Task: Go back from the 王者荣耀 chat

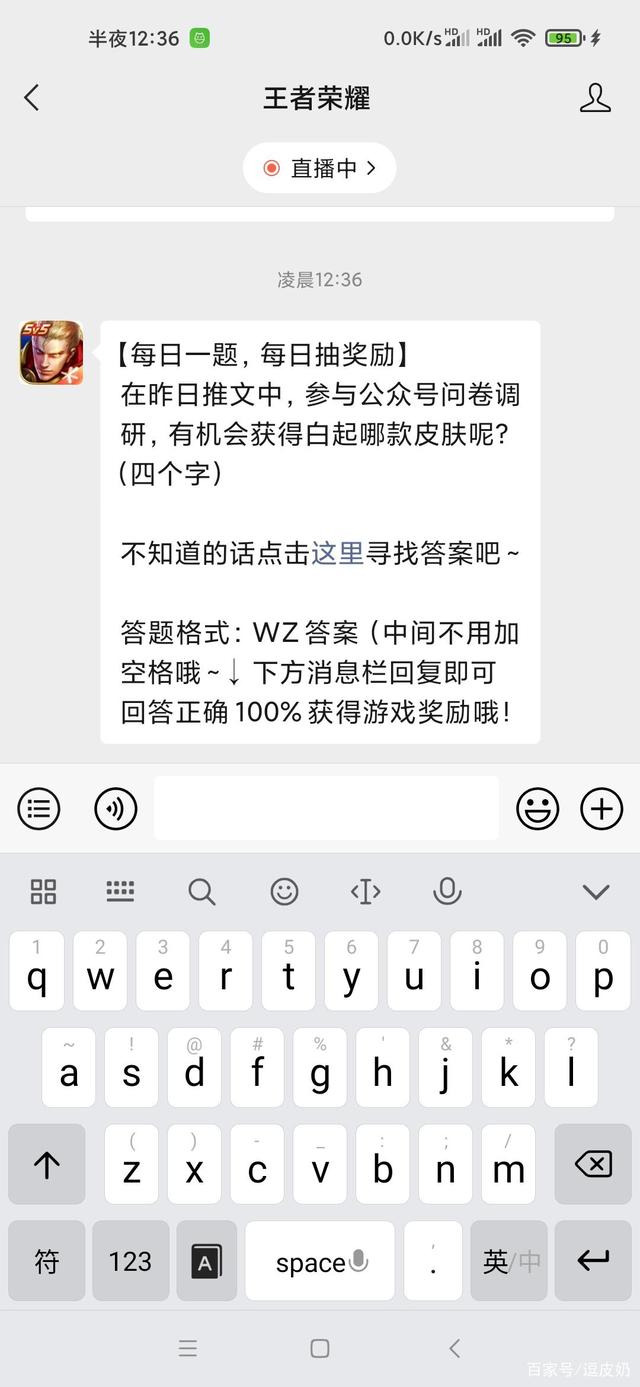Action: point(32,98)
